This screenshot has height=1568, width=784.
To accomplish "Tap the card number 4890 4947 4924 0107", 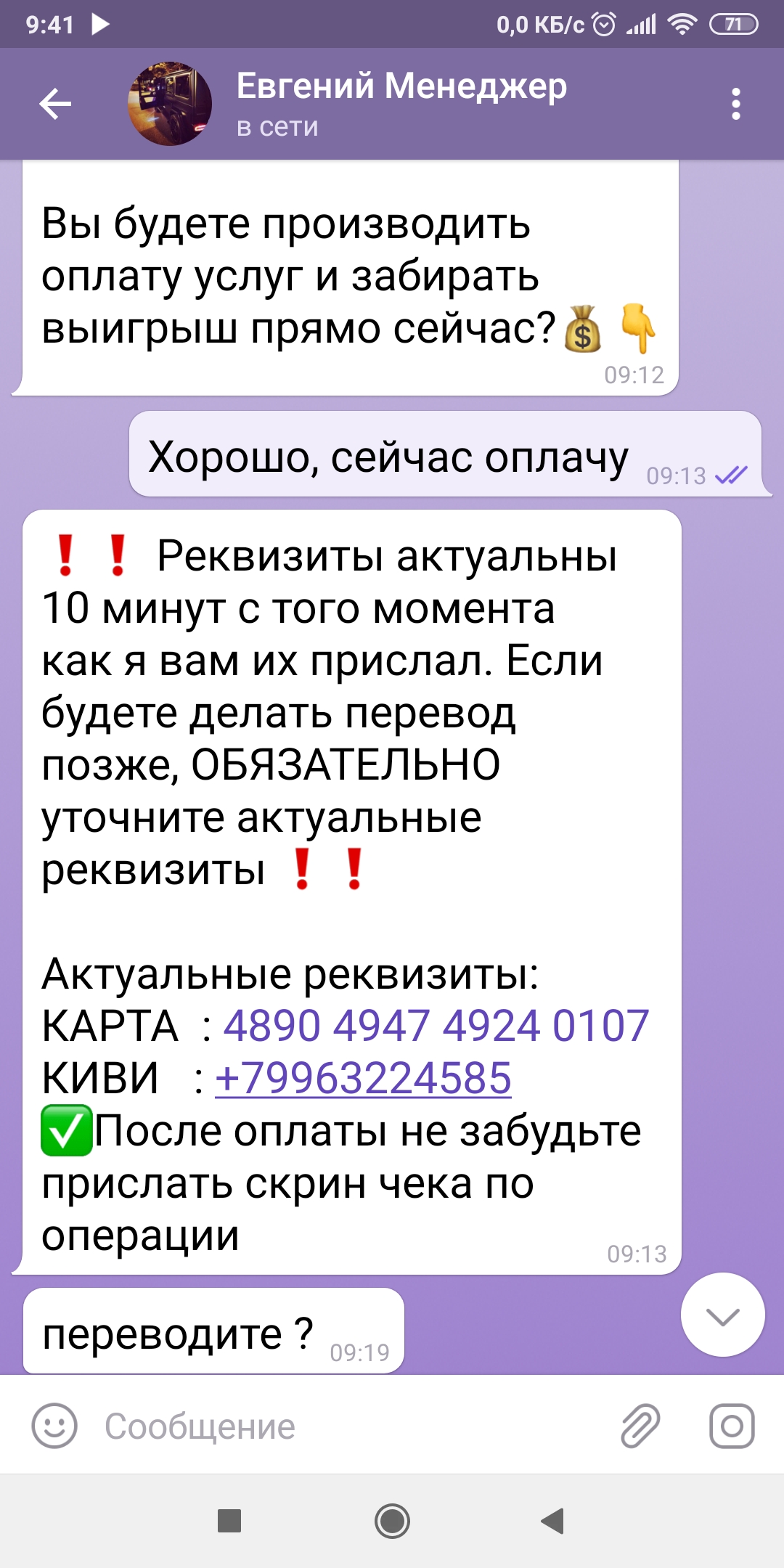I will [x=436, y=1026].
